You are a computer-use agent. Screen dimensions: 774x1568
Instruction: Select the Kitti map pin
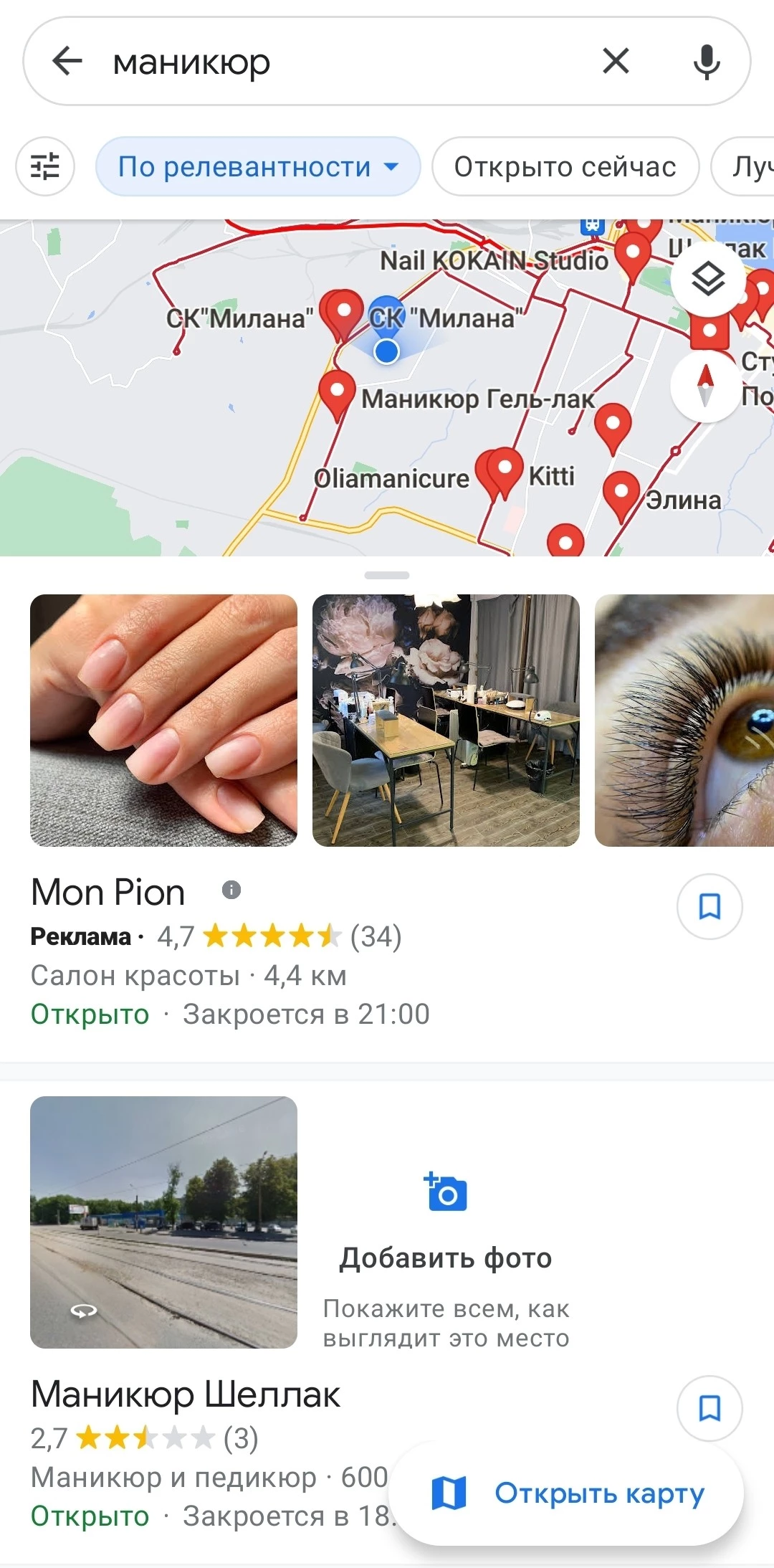click(x=505, y=467)
